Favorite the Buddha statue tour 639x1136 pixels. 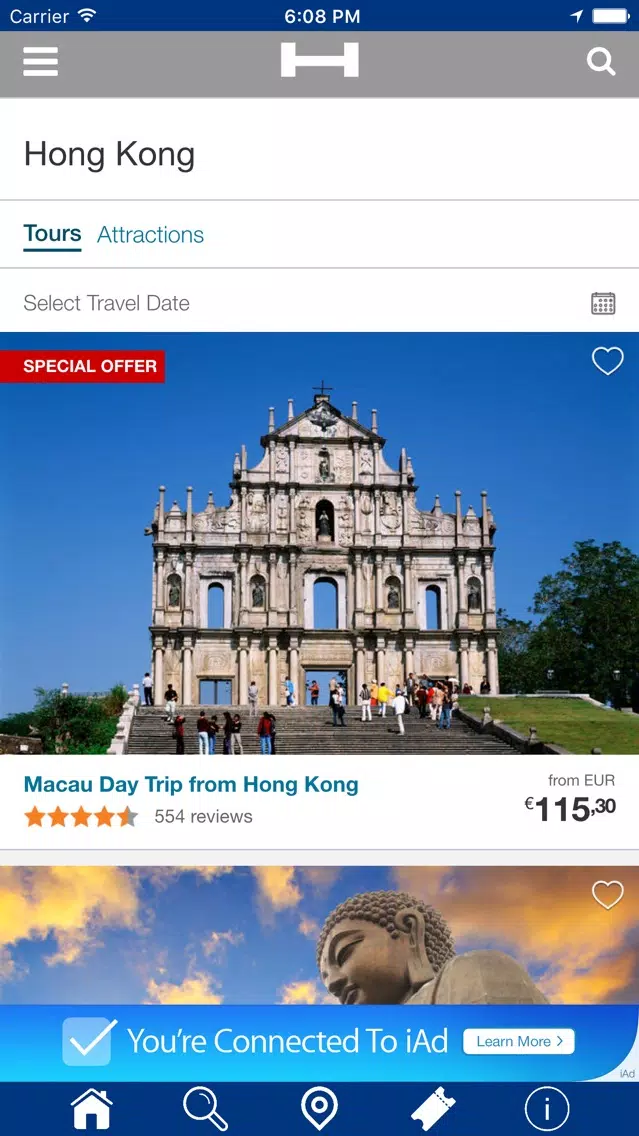[607, 895]
